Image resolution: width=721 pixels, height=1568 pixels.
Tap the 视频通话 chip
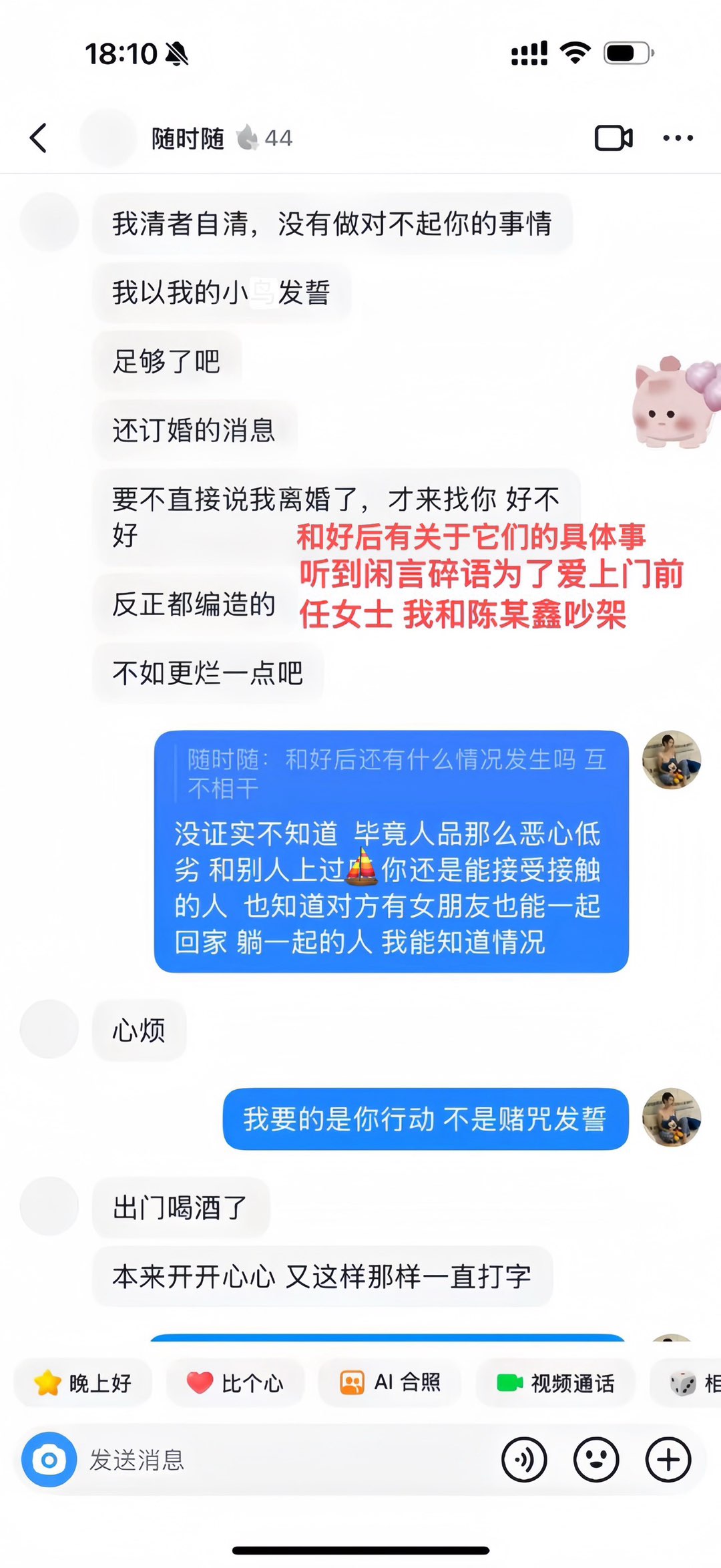[x=556, y=1382]
